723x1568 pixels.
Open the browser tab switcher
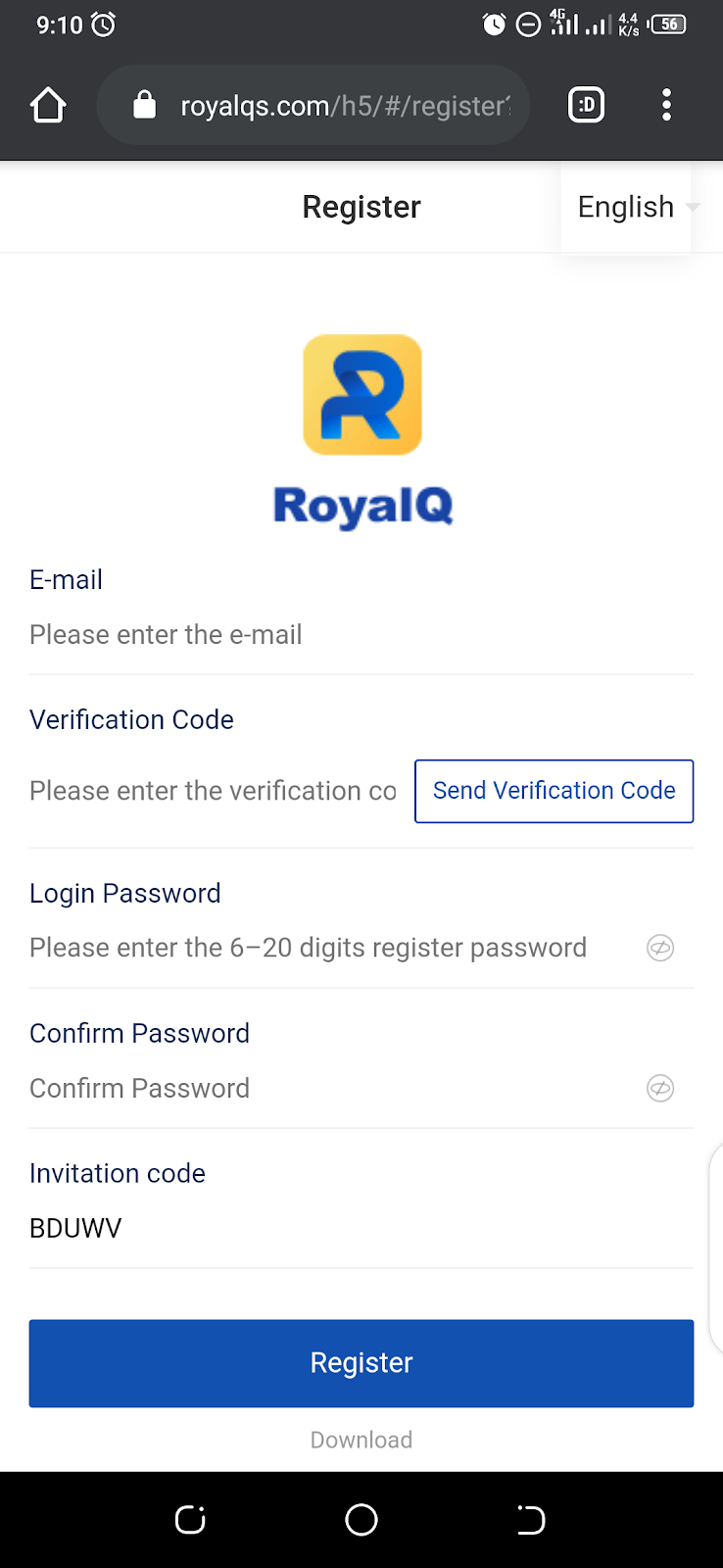[587, 105]
